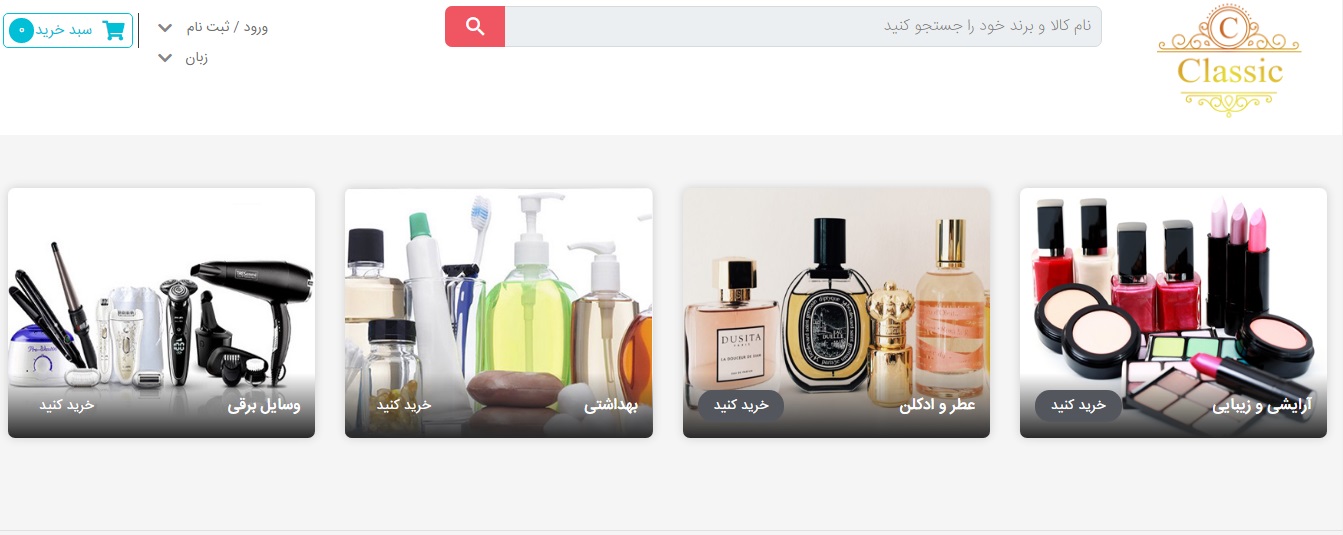Focus the product and brand search field
This screenshot has width=1343, height=535.
tap(802, 27)
